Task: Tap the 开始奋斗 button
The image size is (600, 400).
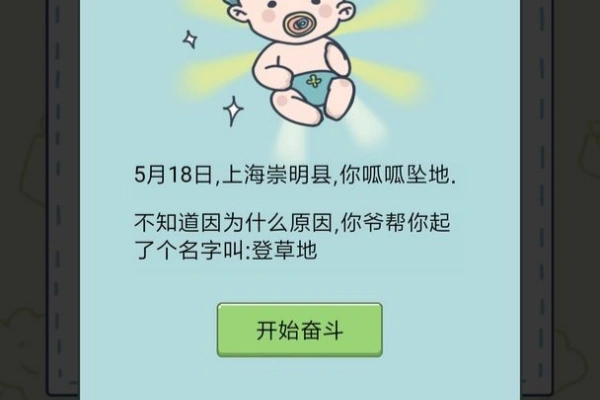Action: pos(299,330)
